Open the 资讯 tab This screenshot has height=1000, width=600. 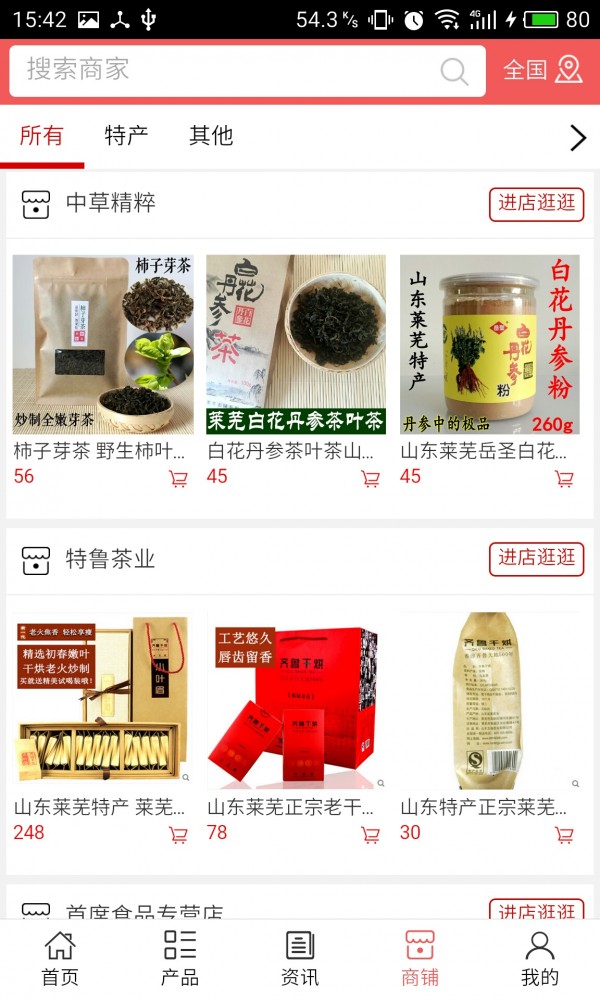pos(300,958)
